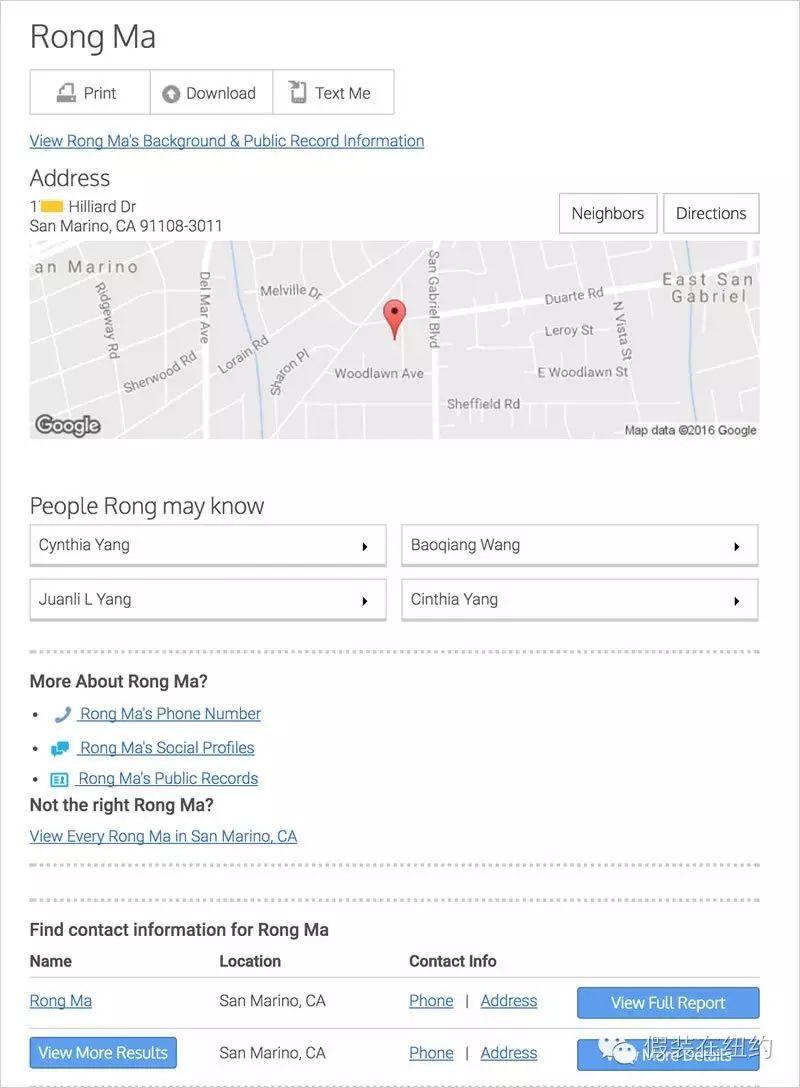Click View More Results
800x1088 pixels.
click(x=102, y=1052)
